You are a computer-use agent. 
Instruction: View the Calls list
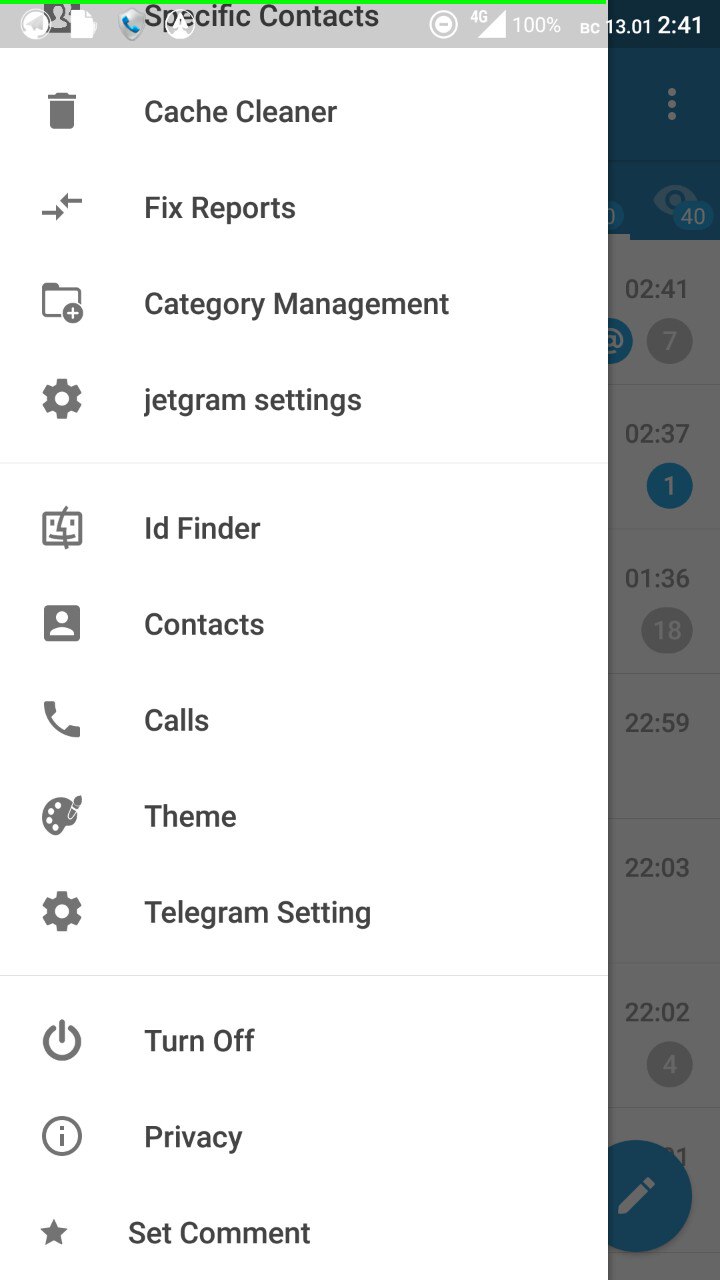(304, 720)
